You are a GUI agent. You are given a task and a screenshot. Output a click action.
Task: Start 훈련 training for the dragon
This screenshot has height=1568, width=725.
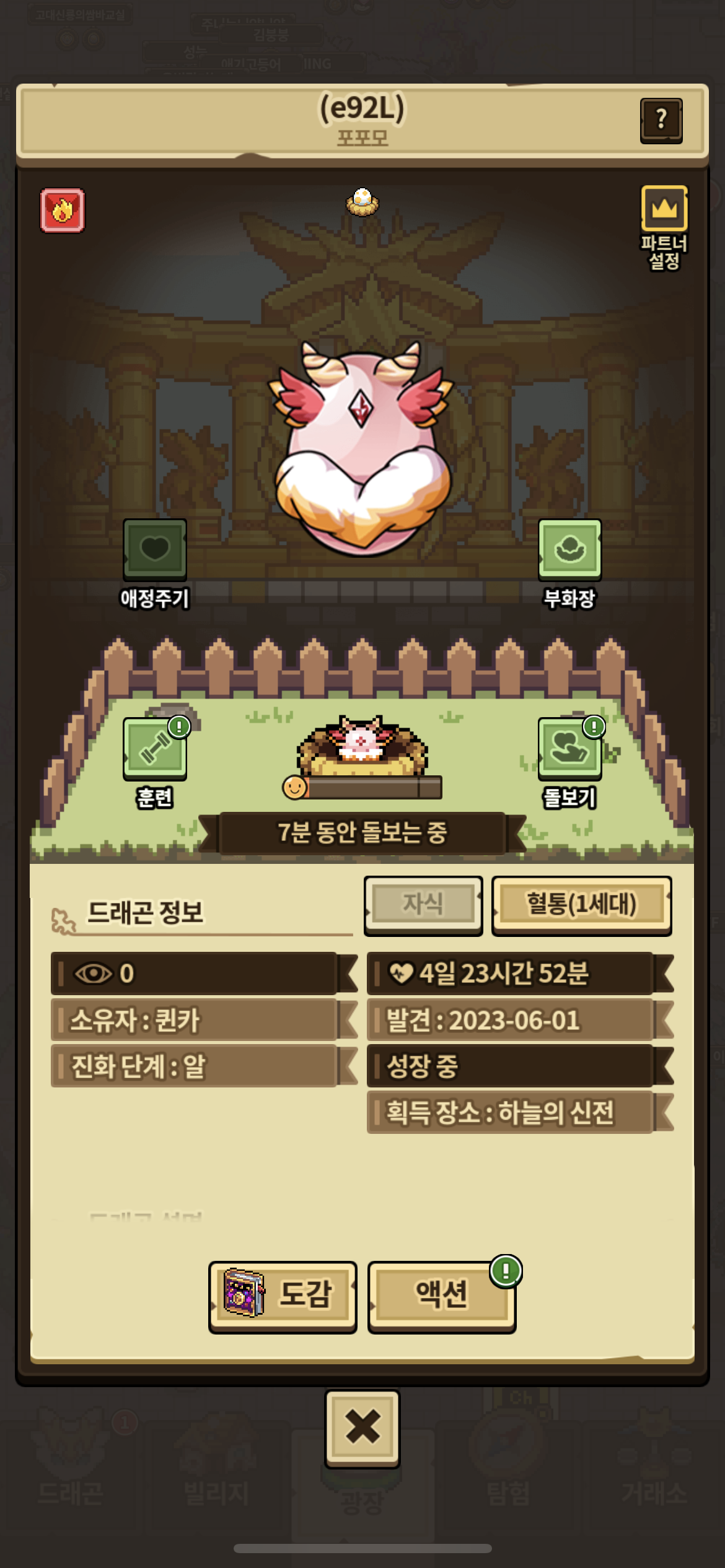pos(154,748)
